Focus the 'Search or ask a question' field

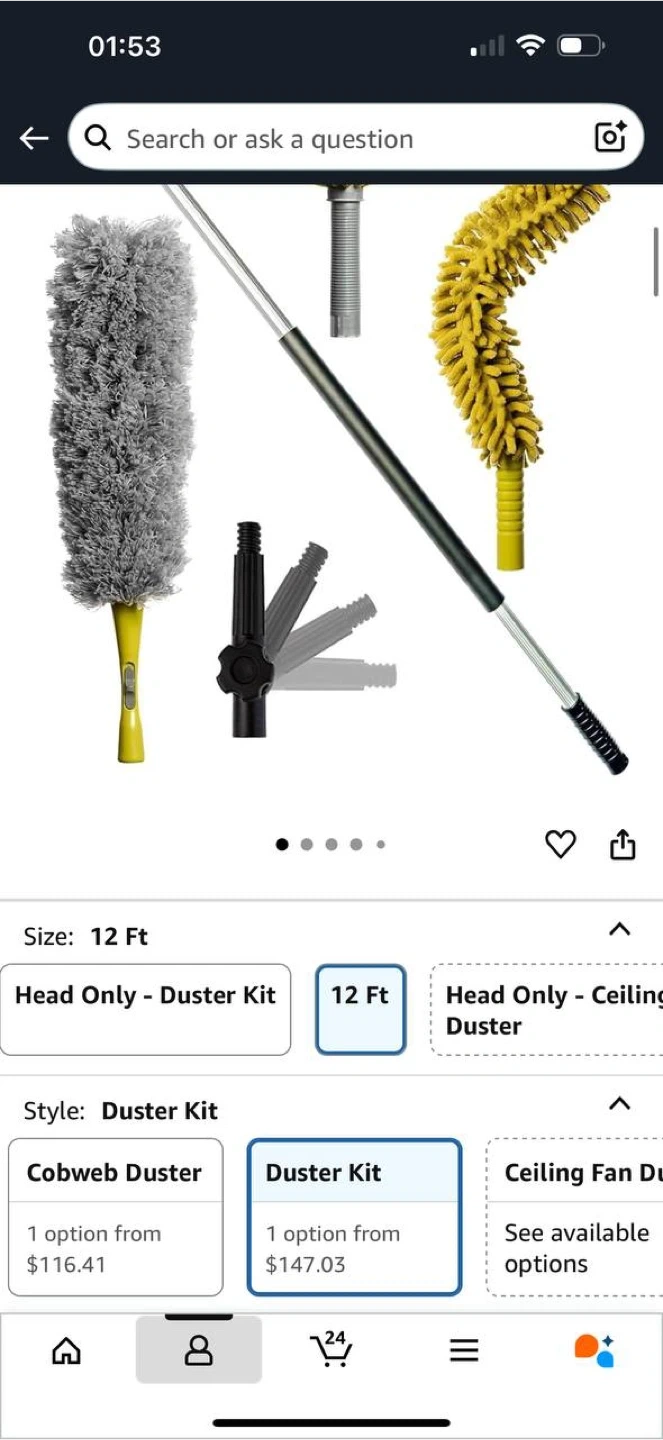[340, 138]
